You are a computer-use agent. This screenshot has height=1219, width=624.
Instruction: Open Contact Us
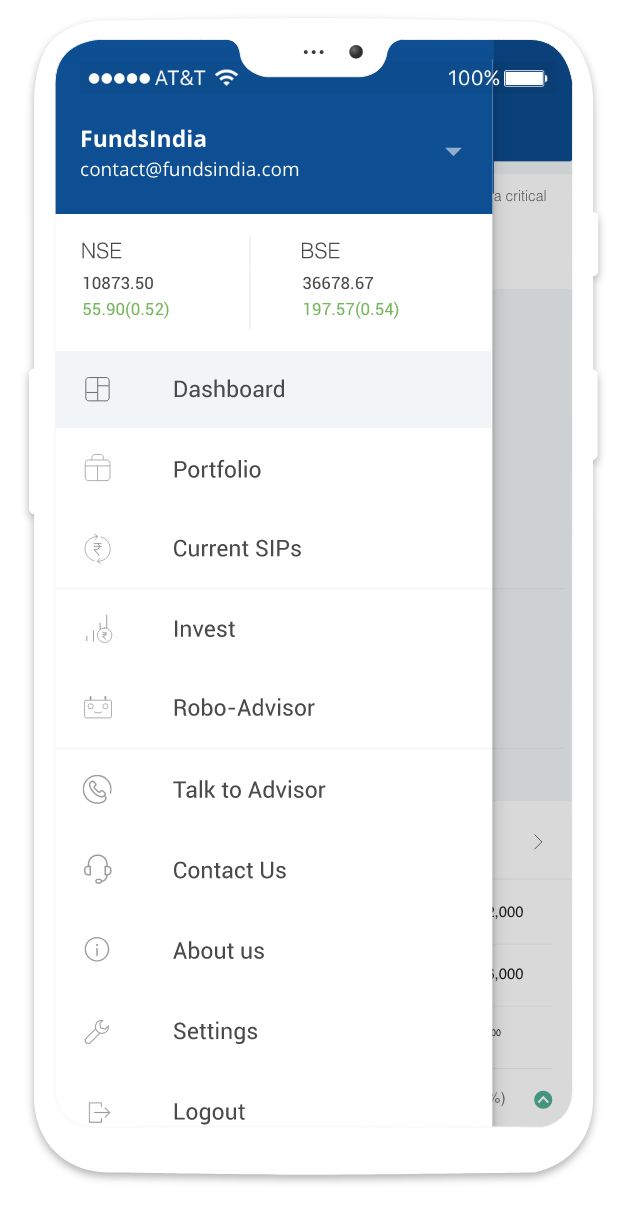[230, 870]
